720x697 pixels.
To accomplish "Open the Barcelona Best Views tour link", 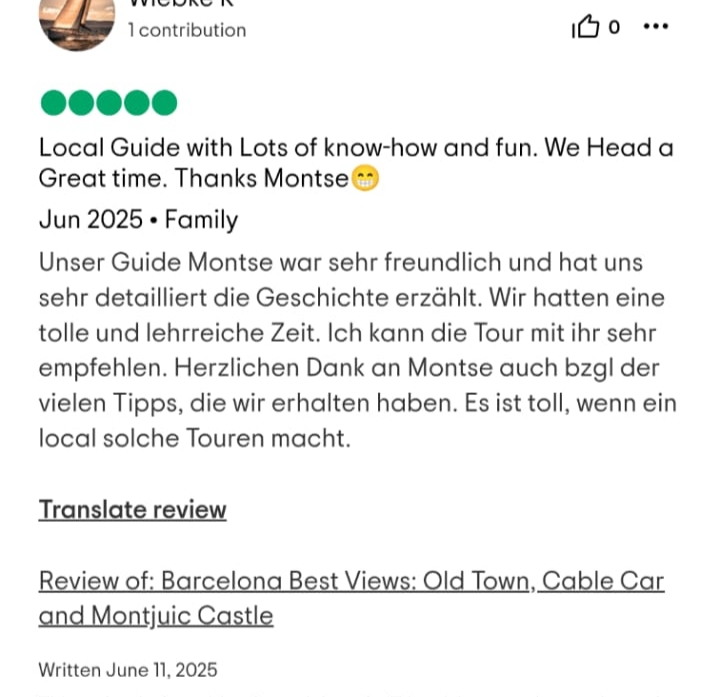I will pos(350,597).
